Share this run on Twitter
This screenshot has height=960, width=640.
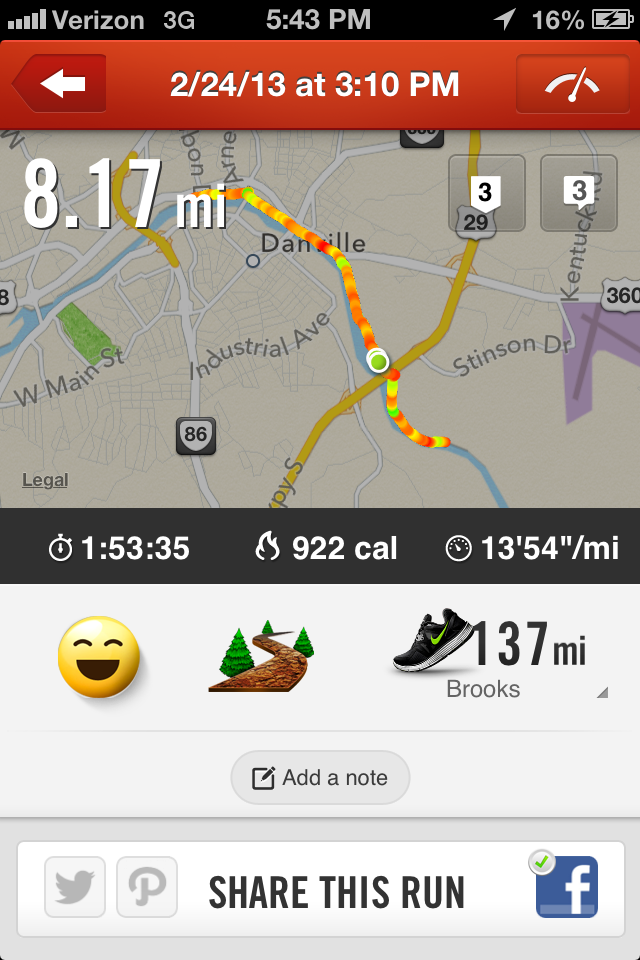(x=75, y=886)
